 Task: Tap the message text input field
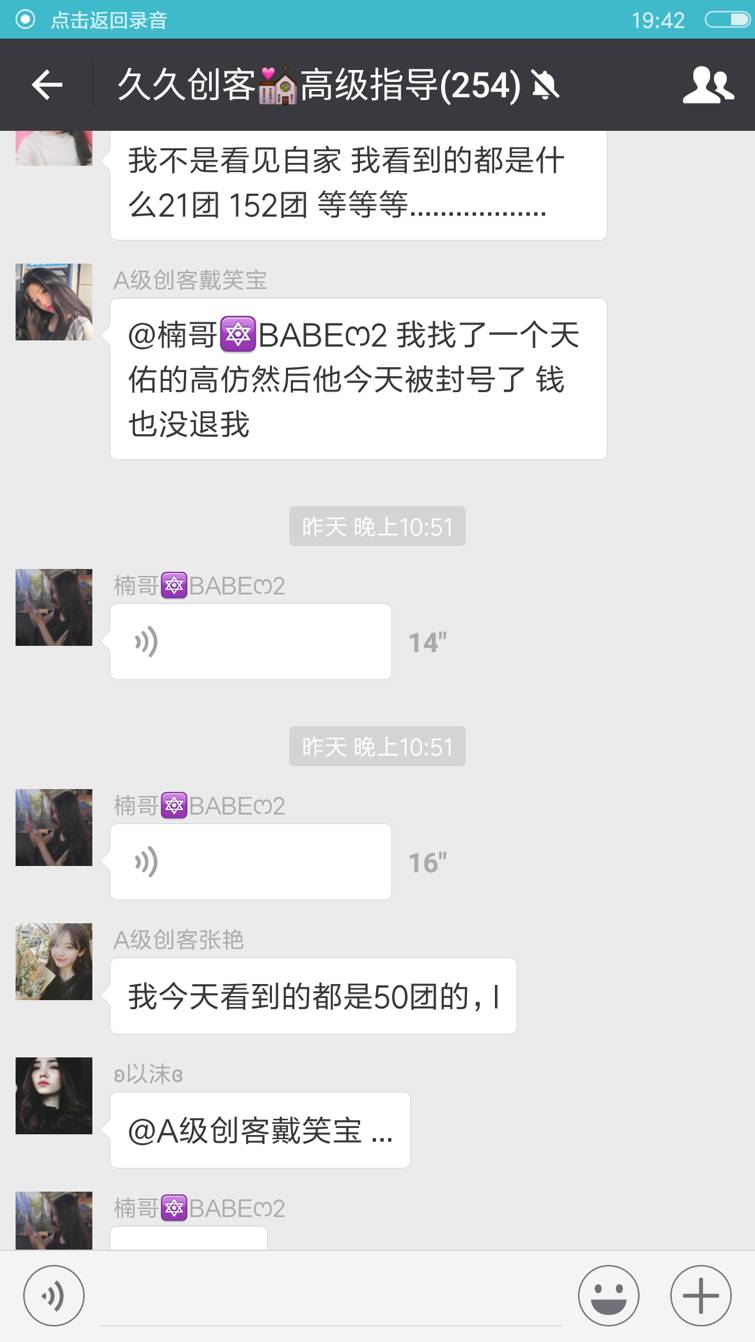click(x=330, y=1296)
